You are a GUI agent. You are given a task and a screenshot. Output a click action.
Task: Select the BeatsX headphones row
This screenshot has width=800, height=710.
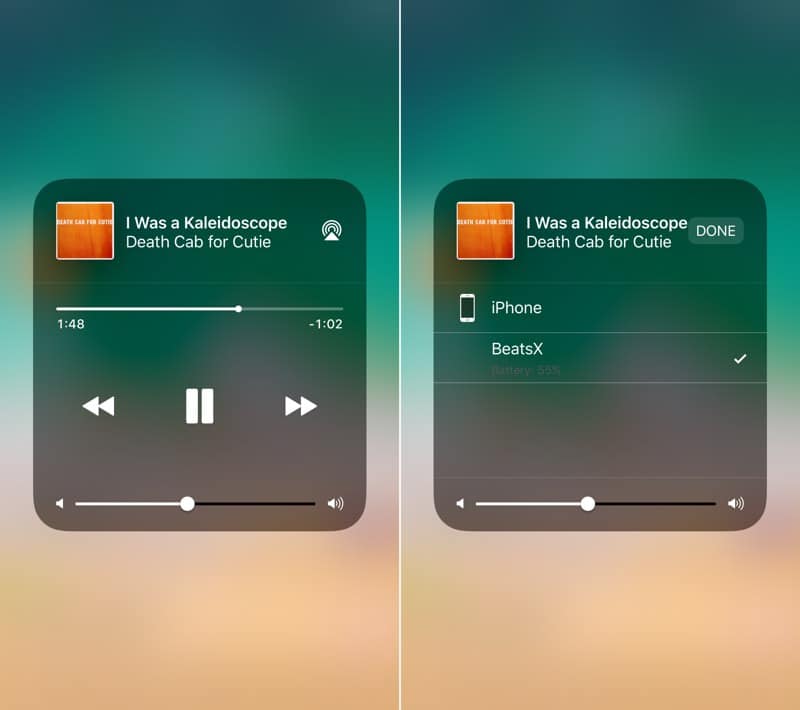click(600, 358)
